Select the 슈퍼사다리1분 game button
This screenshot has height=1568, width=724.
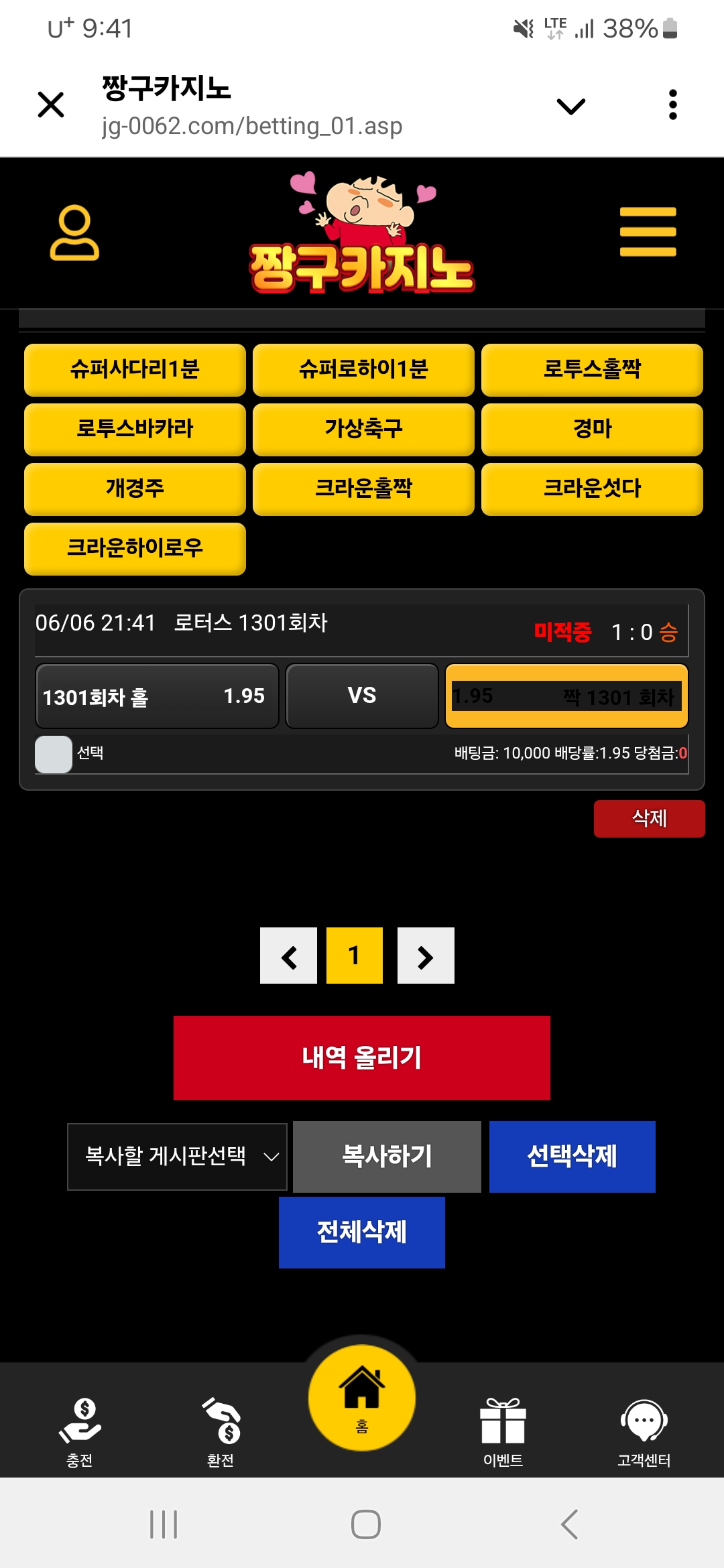point(135,369)
